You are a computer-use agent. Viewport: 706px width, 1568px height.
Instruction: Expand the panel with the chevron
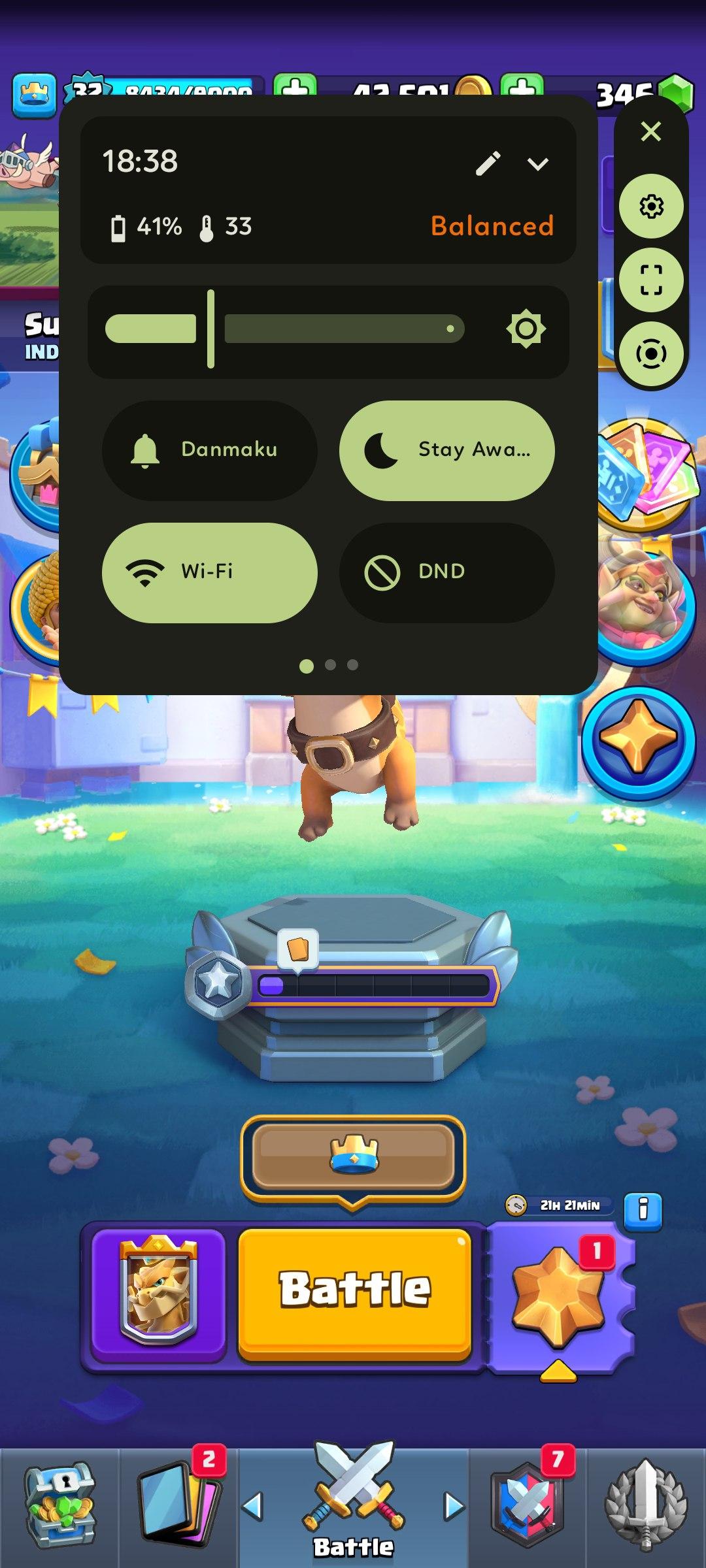tap(537, 163)
